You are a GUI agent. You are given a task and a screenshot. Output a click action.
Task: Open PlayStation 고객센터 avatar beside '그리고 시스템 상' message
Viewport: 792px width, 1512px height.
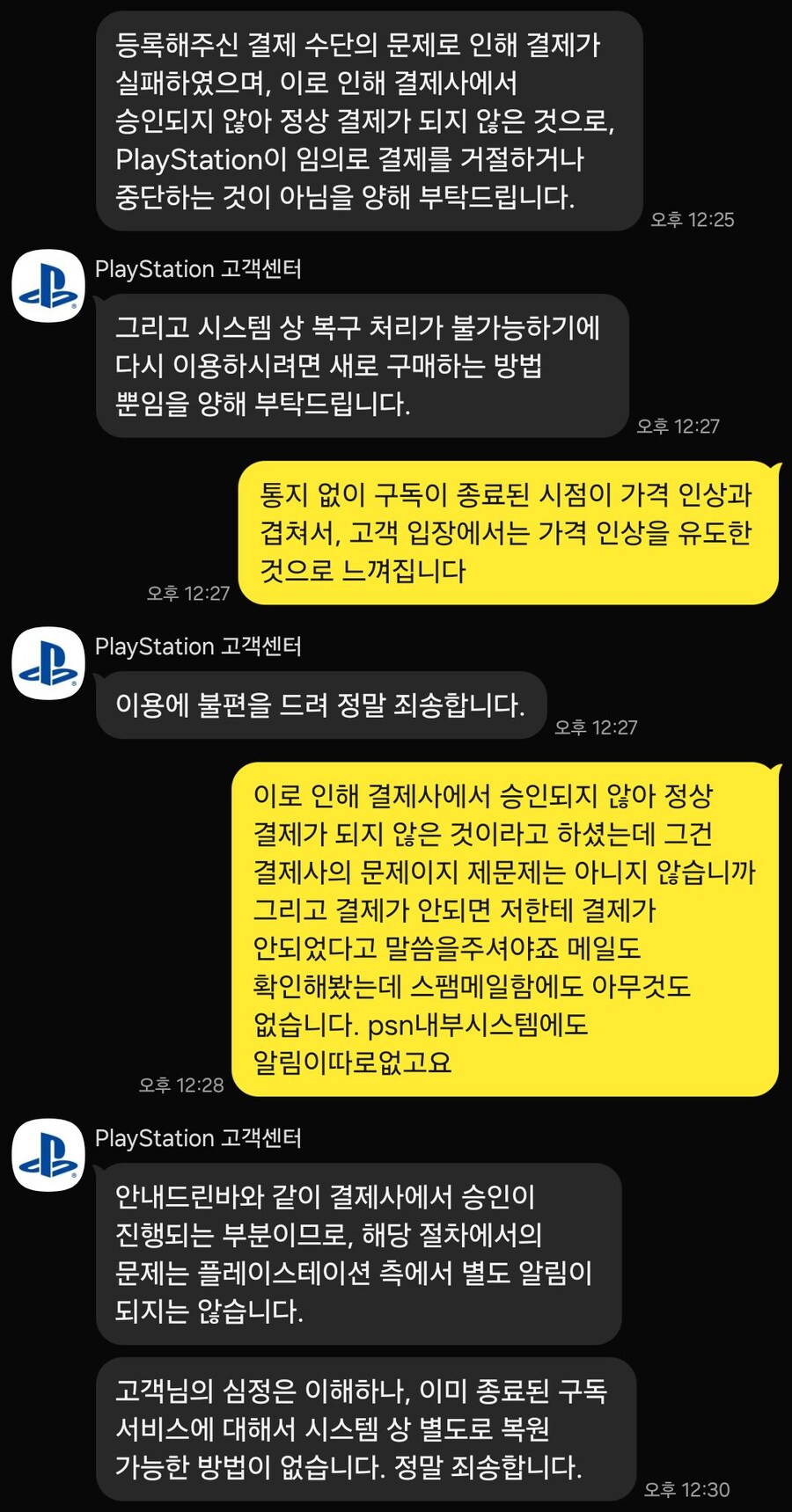(48, 286)
